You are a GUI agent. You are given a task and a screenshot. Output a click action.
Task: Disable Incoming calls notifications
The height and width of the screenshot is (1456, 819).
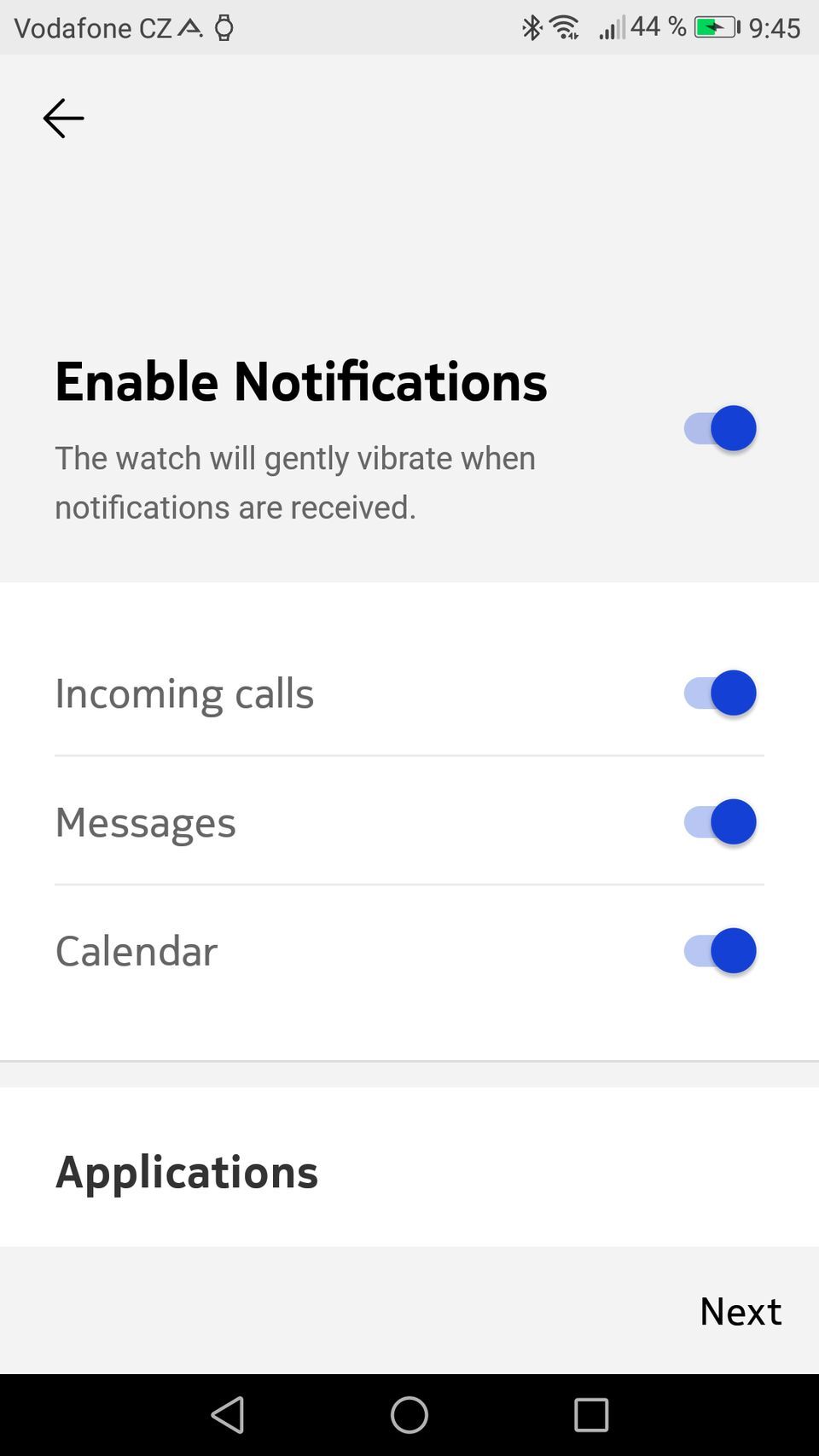tap(719, 693)
